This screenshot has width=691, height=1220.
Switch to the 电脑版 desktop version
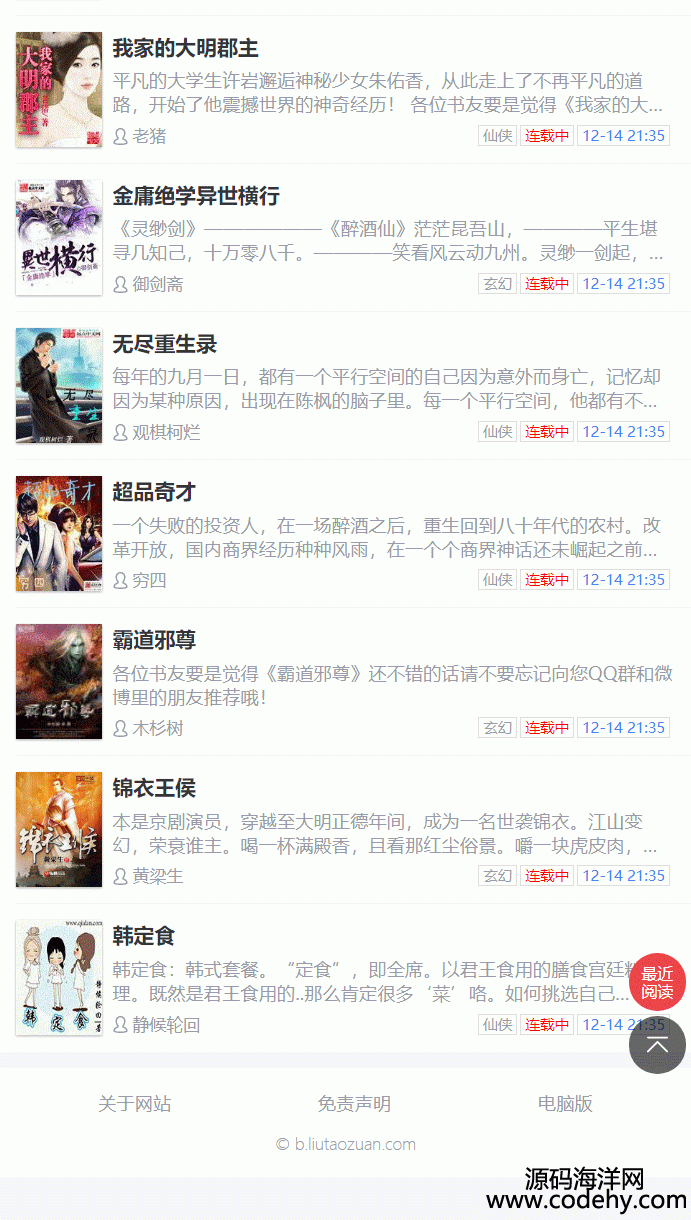pyautogui.click(x=565, y=1103)
